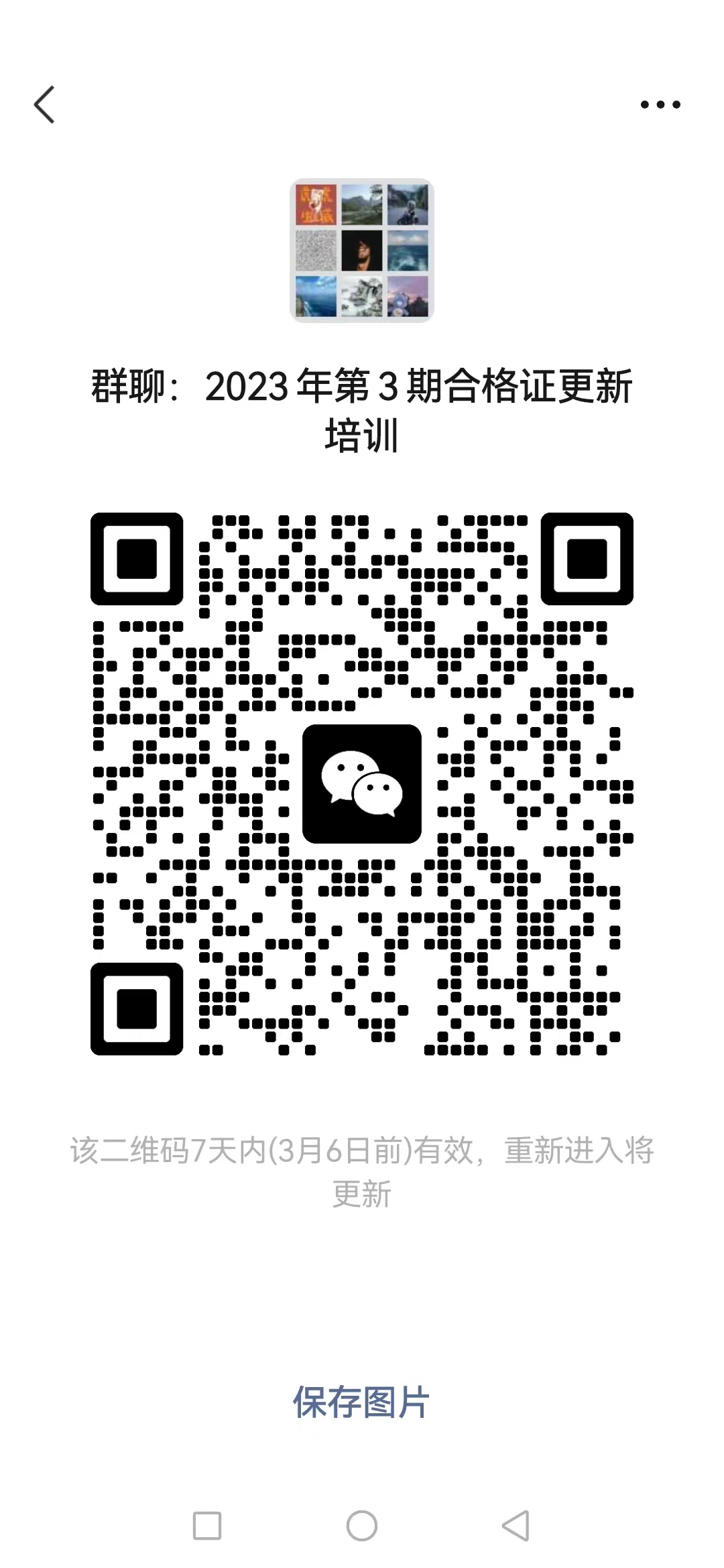Open the three-dot more options menu
The image size is (724, 1568).
click(660, 105)
